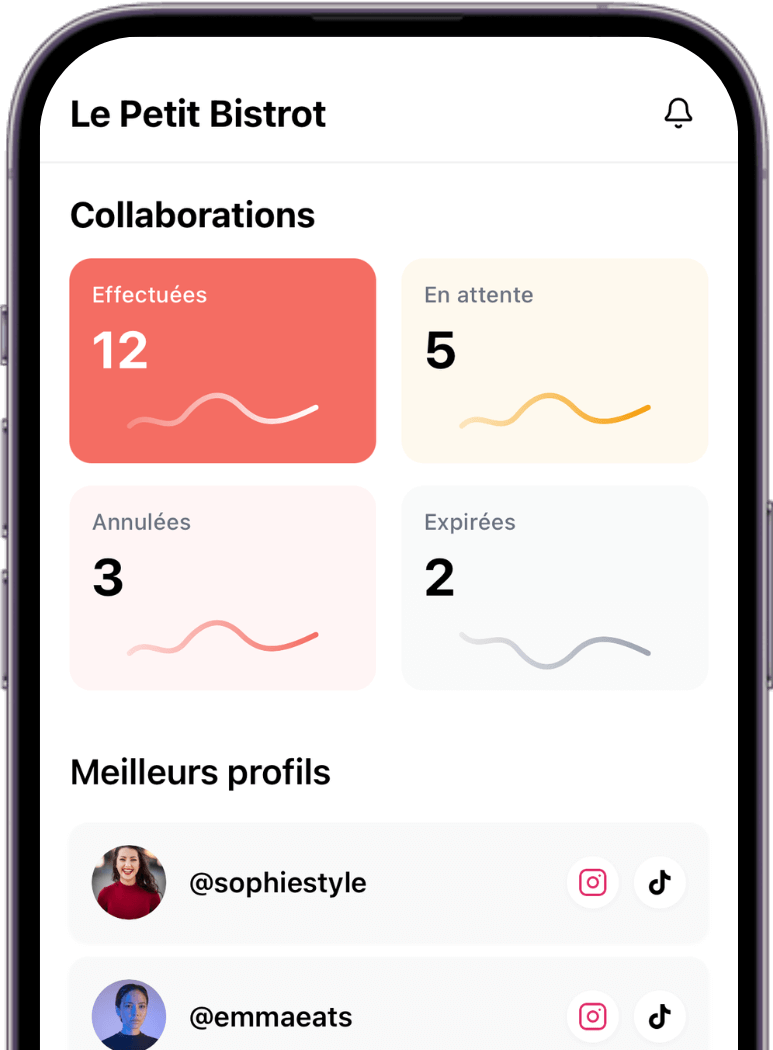Open @sophiestyle's Instagram
Image resolution: width=773 pixels, height=1050 pixels.
pos(593,883)
